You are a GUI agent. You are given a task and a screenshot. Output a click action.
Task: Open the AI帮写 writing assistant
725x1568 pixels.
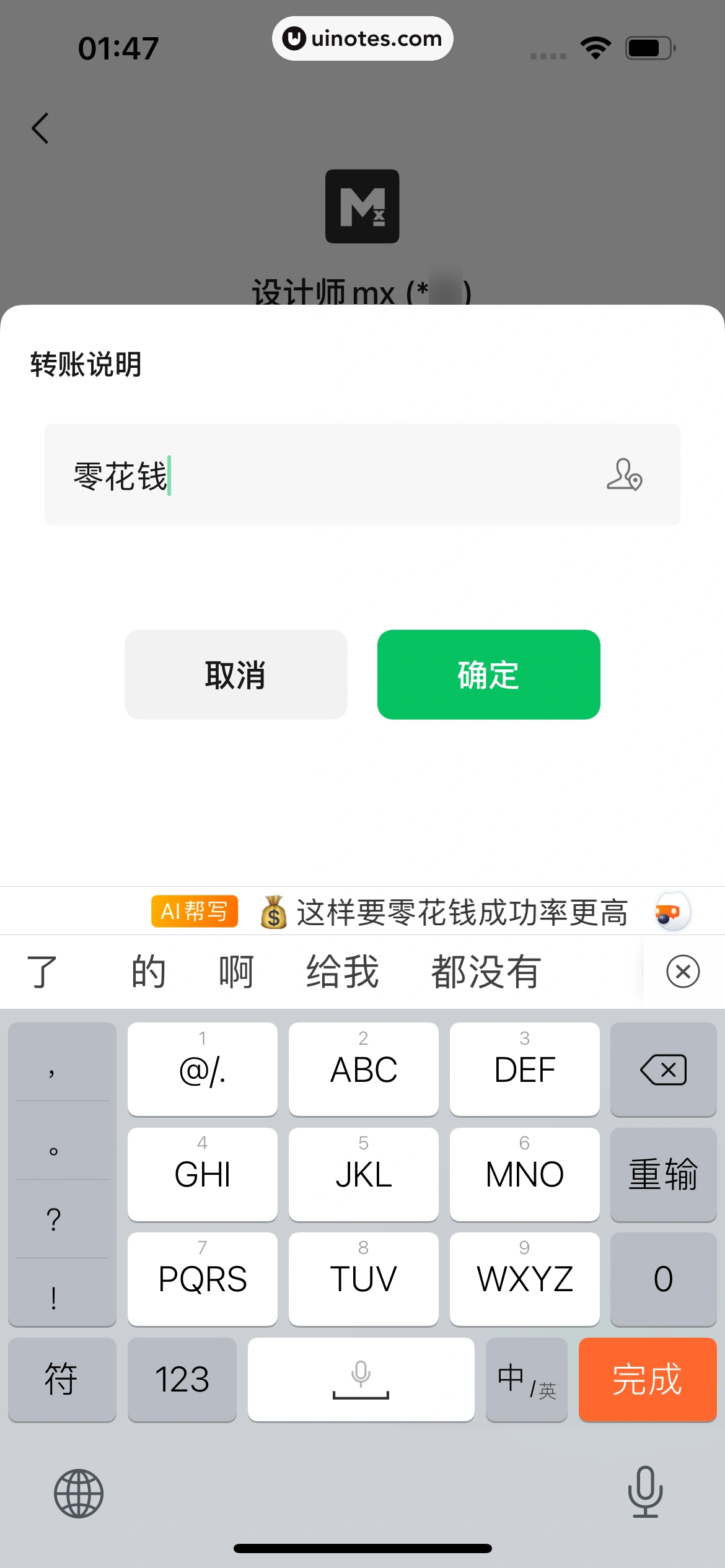[x=195, y=911]
